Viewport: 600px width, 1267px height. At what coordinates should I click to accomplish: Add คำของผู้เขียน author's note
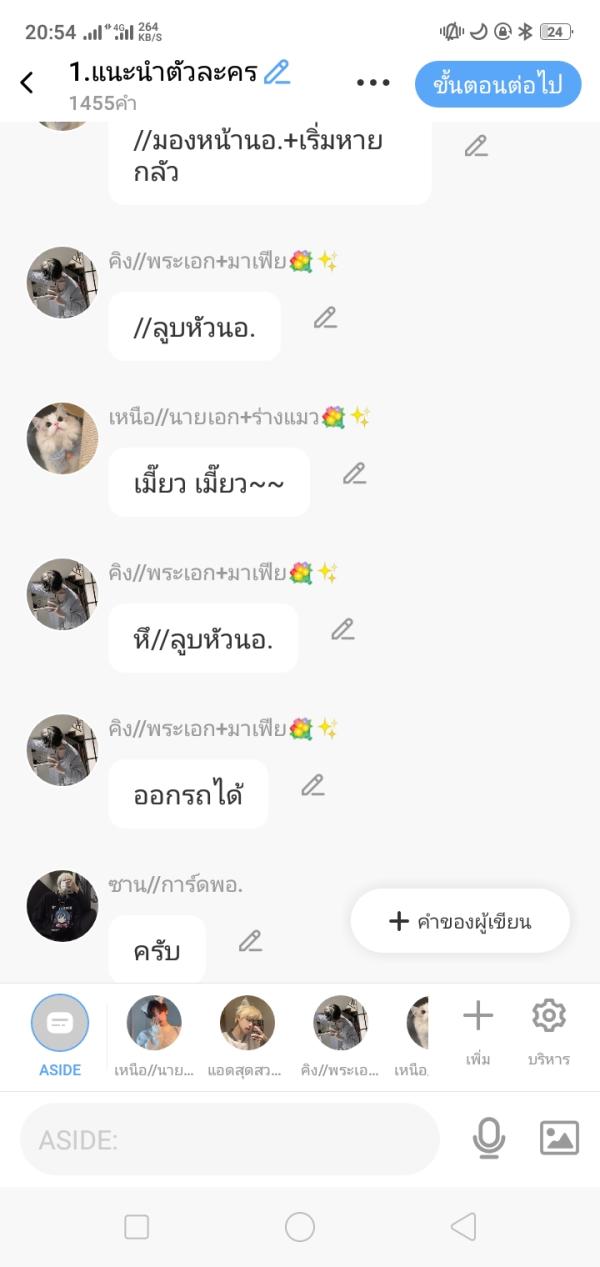(x=460, y=921)
